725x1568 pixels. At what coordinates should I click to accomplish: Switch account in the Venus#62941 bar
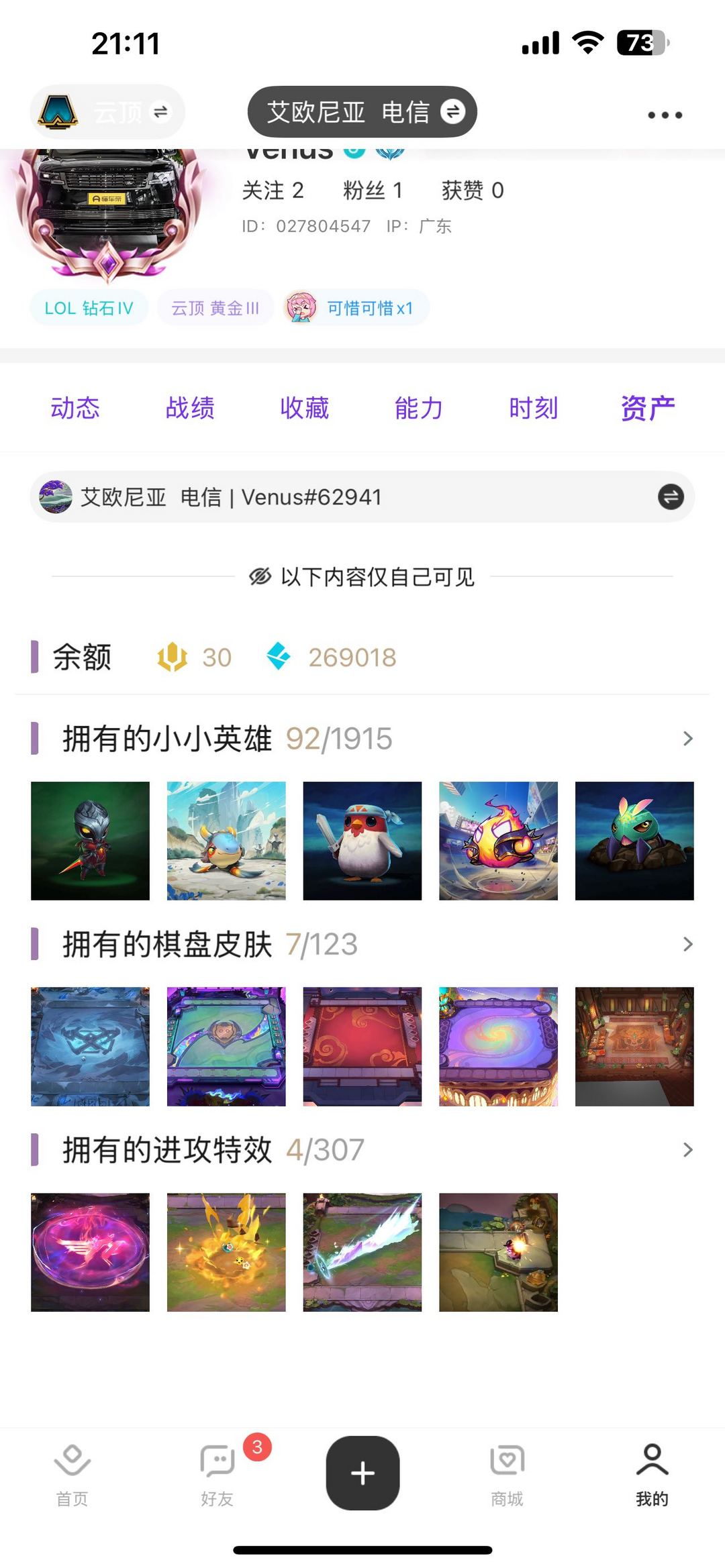click(x=670, y=497)
